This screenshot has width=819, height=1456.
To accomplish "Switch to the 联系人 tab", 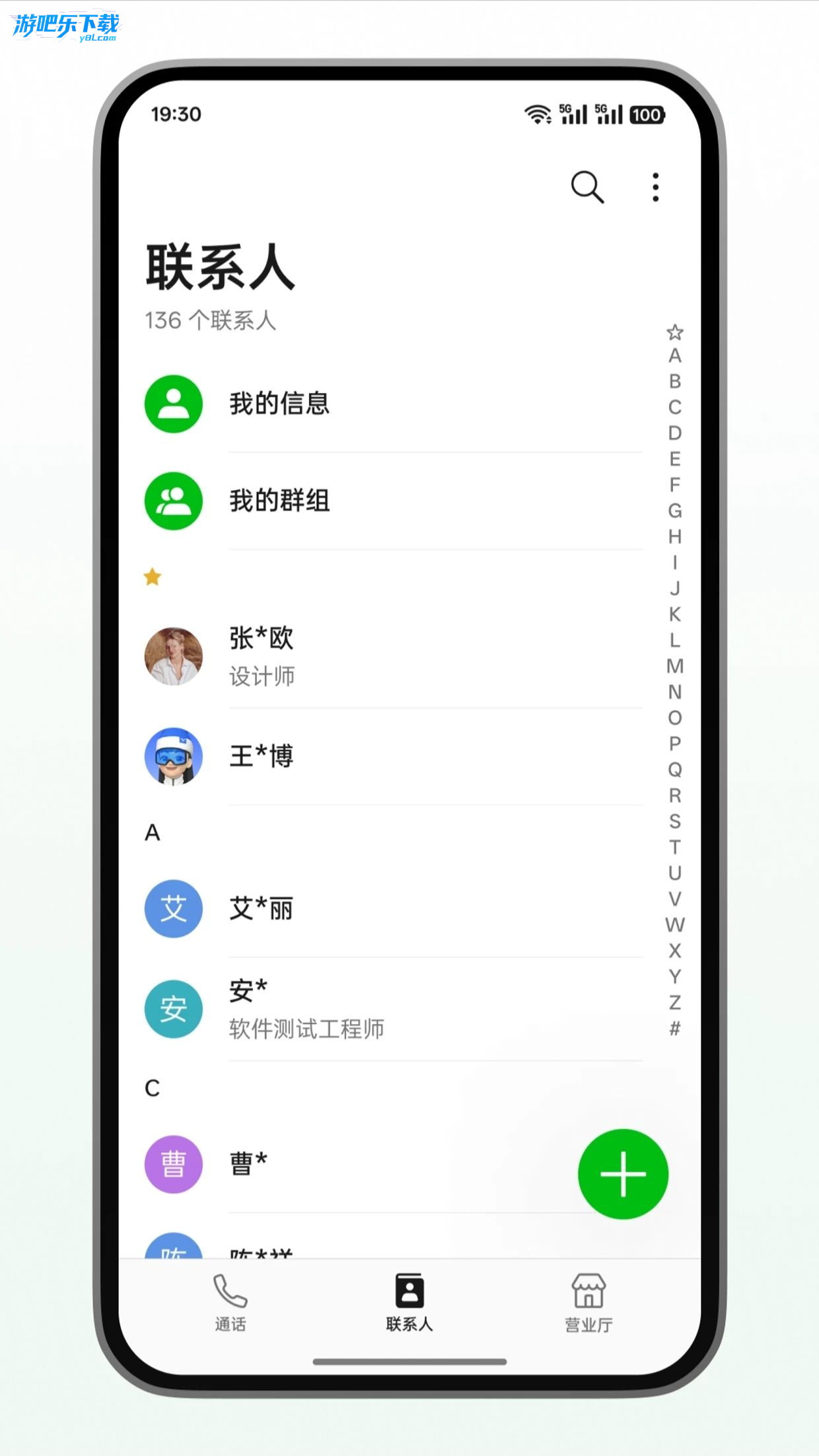I will [x=409, y=1303].
